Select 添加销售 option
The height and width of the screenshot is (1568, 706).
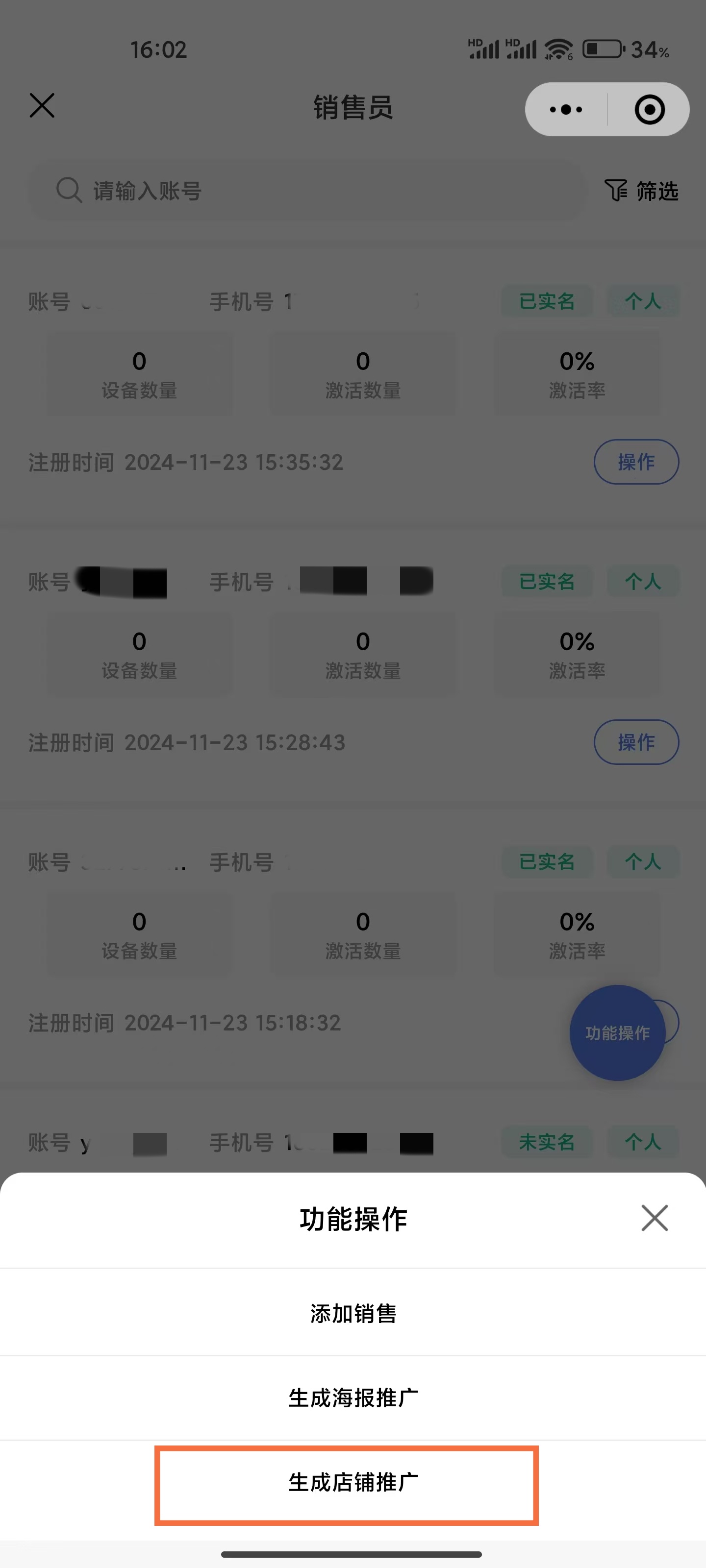(353, 1313)
